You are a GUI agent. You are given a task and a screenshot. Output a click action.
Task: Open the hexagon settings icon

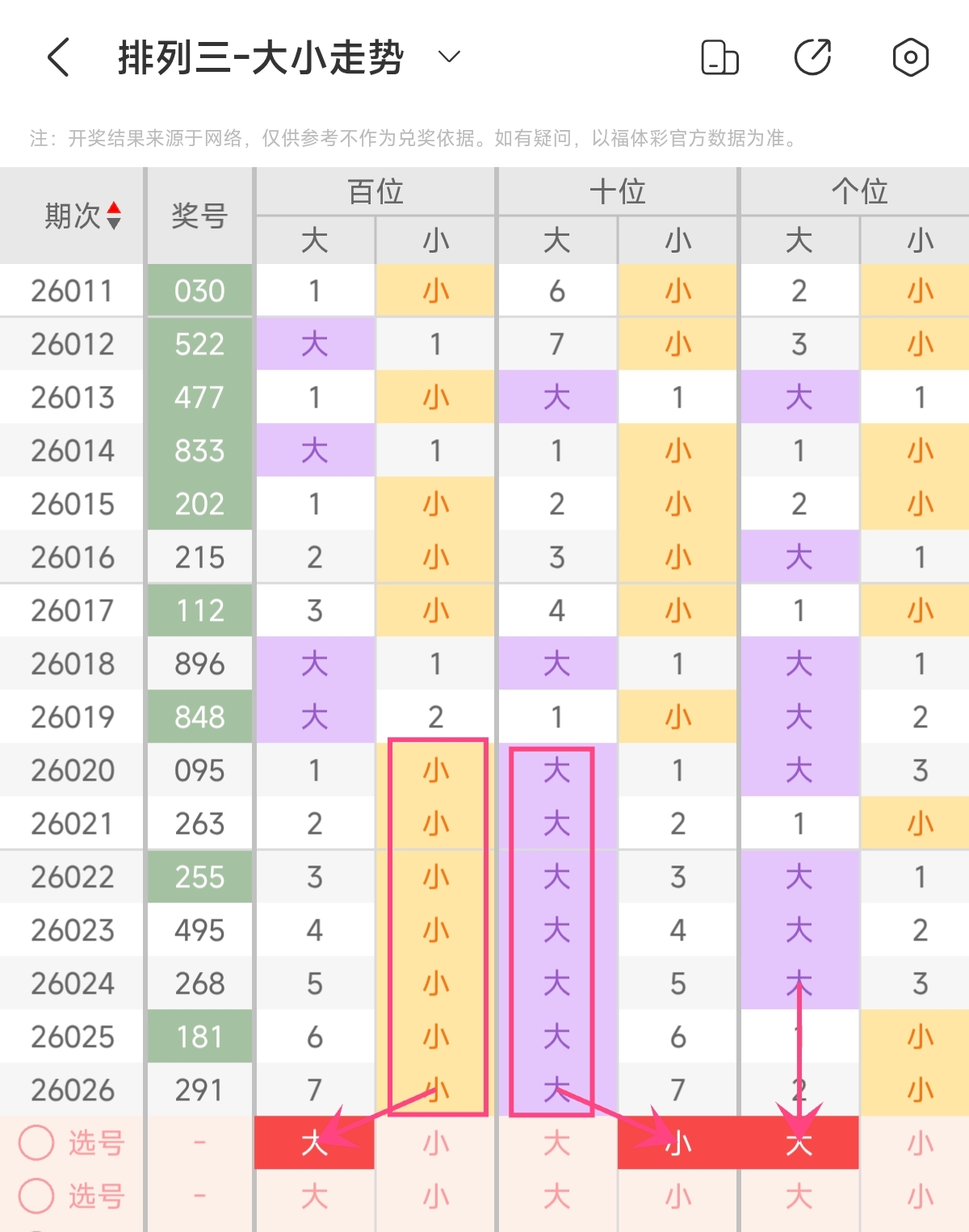(910, 57)
